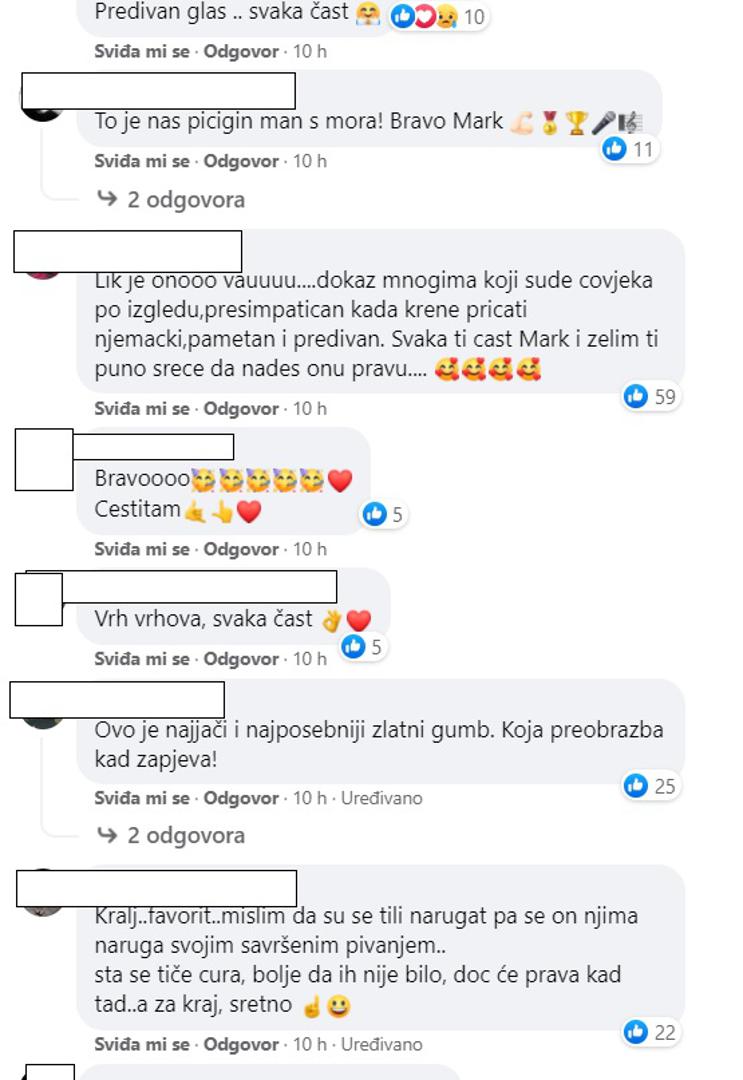The height and width of the screenshot is (1080, 743).
Task: Reply to the 'Bravoooo Cestitam' comment
Action: click(x=241, y=549)
